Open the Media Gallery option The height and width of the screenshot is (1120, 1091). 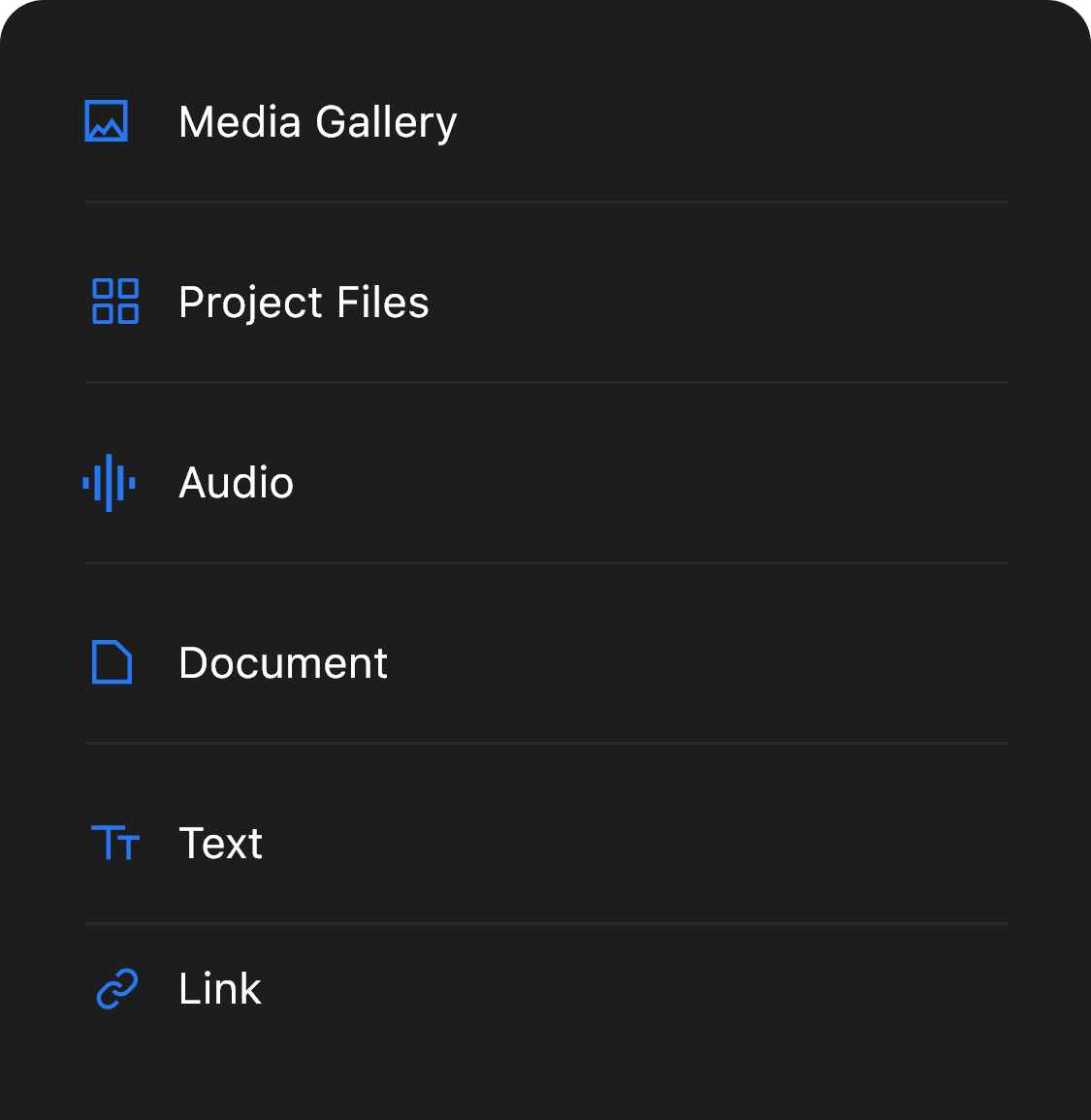point(546,121)
